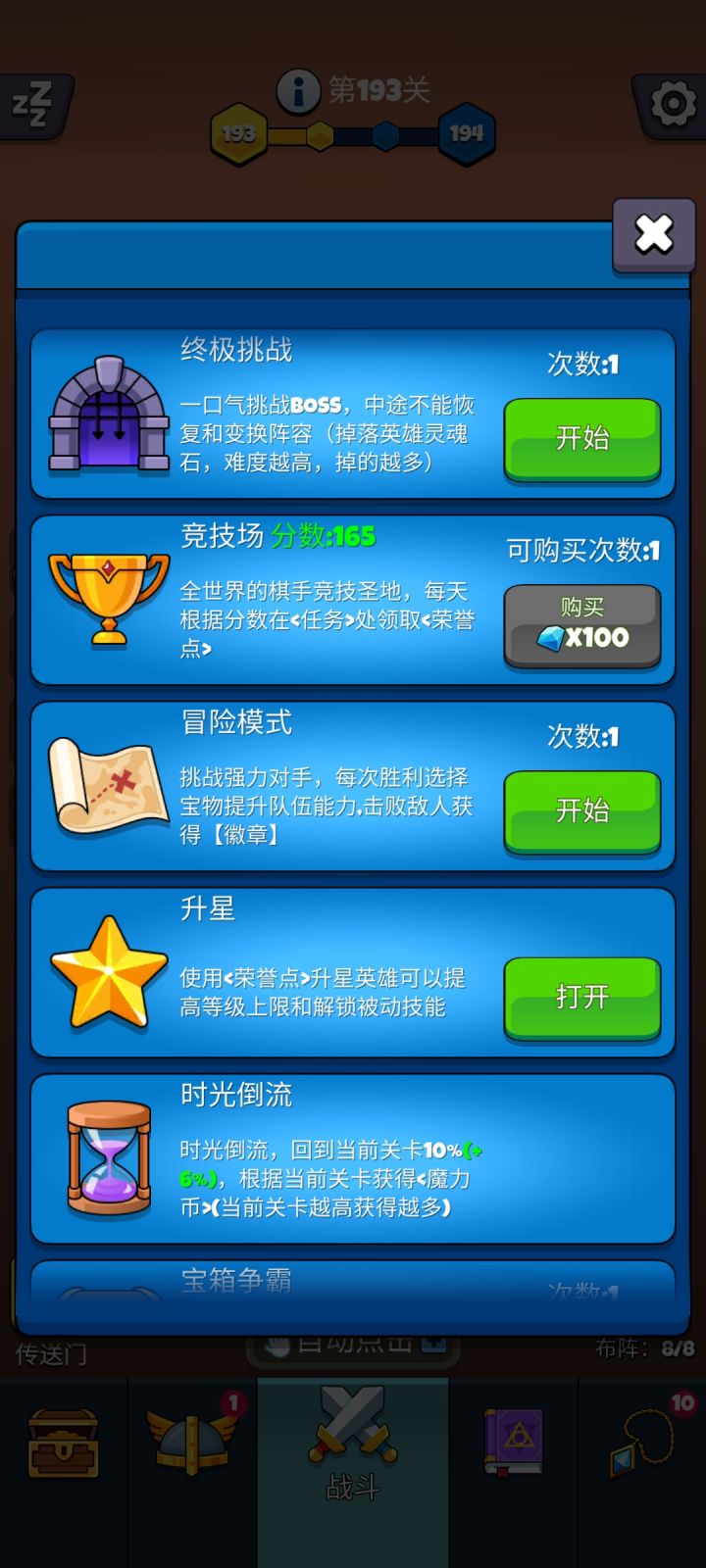Select the 时光倒流 time rewind card
Viewport: 706px width, 1568px height.
coord(353,1158)
